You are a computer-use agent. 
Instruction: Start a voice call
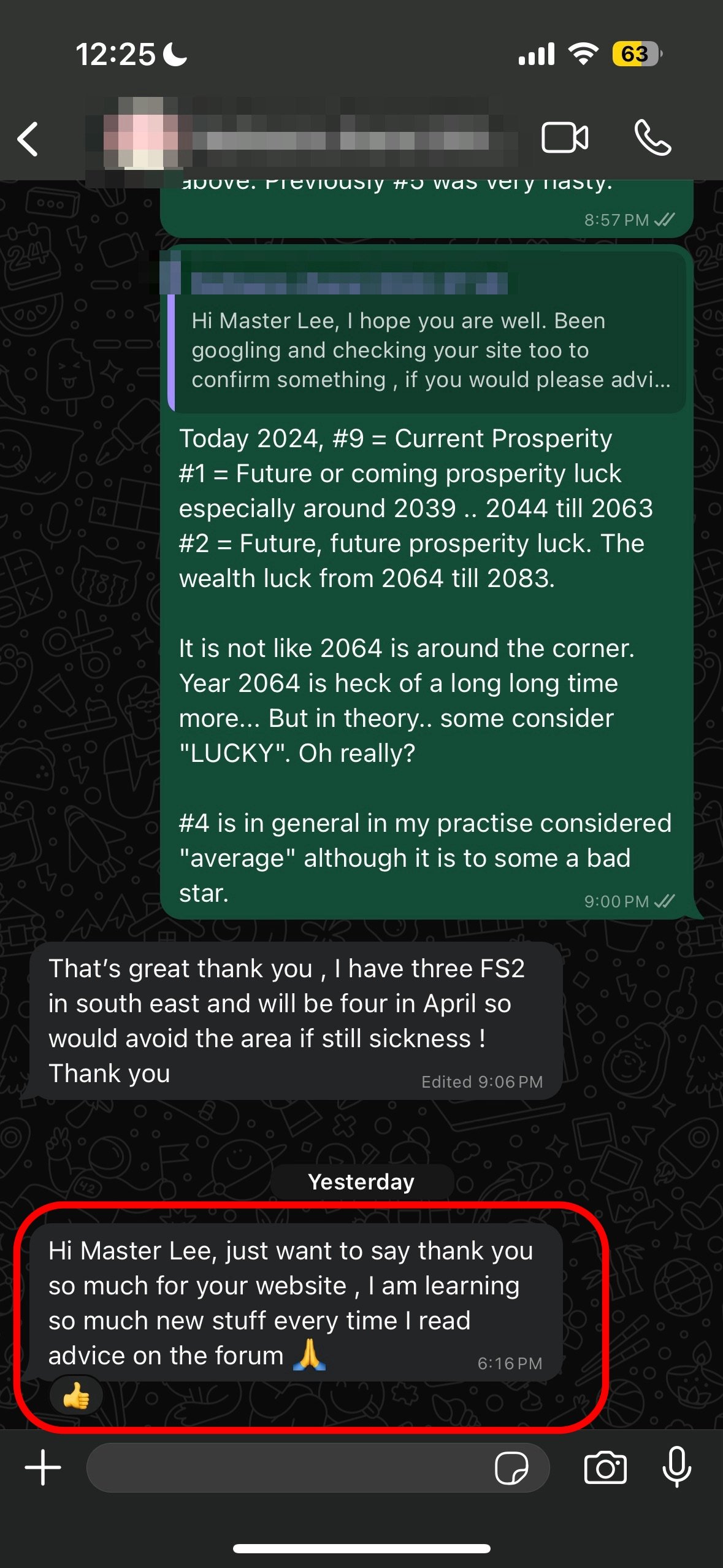pyautogui.click(x=652, y=137)
